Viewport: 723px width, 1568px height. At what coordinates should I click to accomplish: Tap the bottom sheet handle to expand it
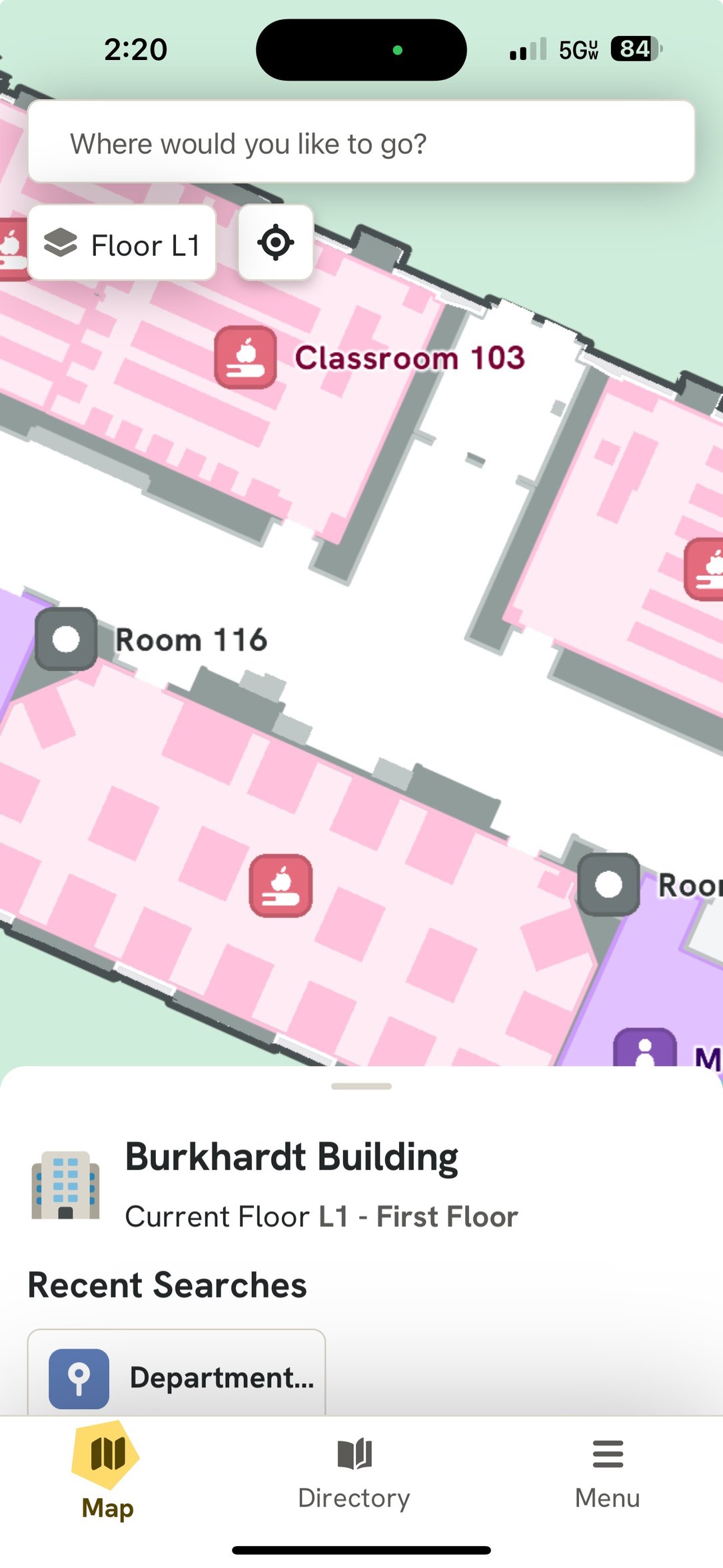pos(361,1086)
